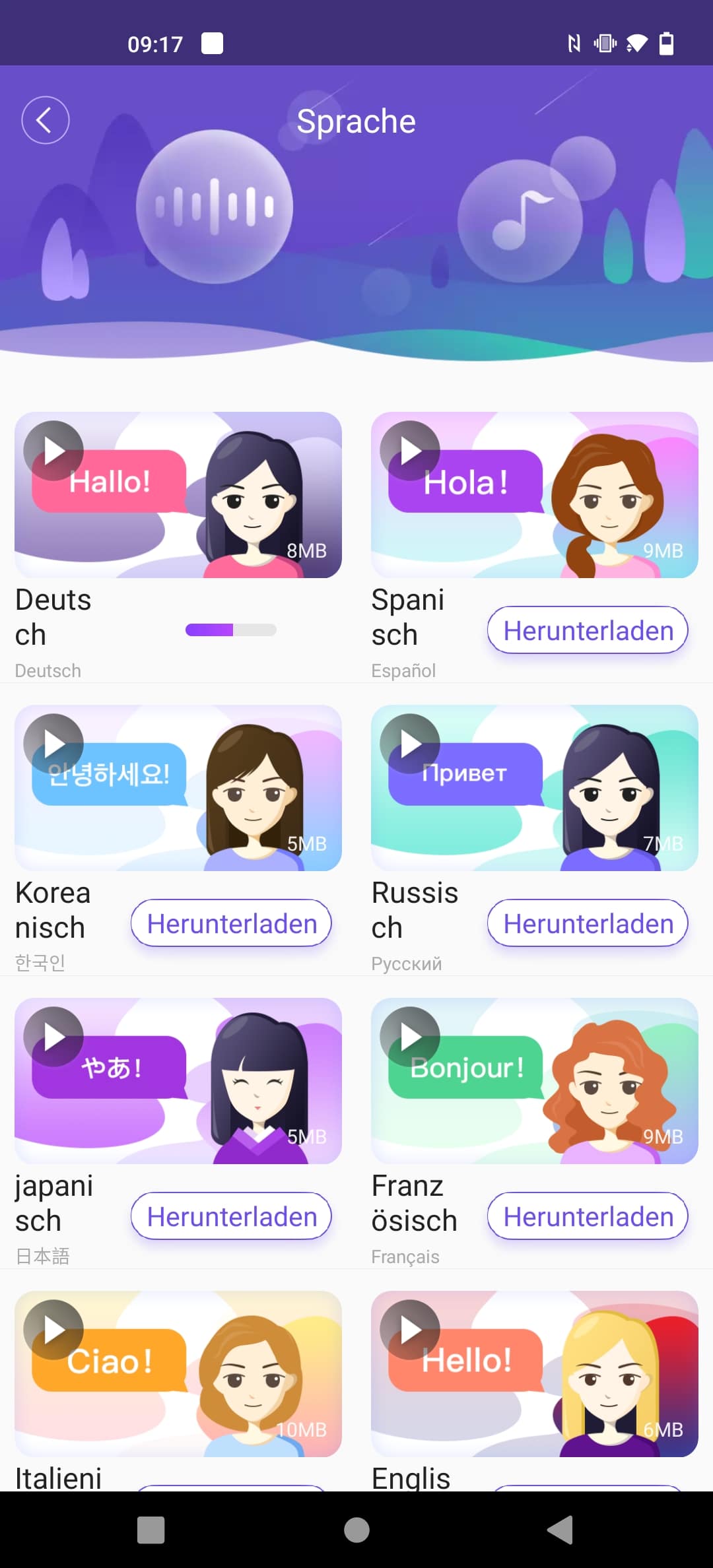This screenshot has height=1568, width=713.
Task: Play the Japanese voice sample
Action: [x=53, y=1037]
